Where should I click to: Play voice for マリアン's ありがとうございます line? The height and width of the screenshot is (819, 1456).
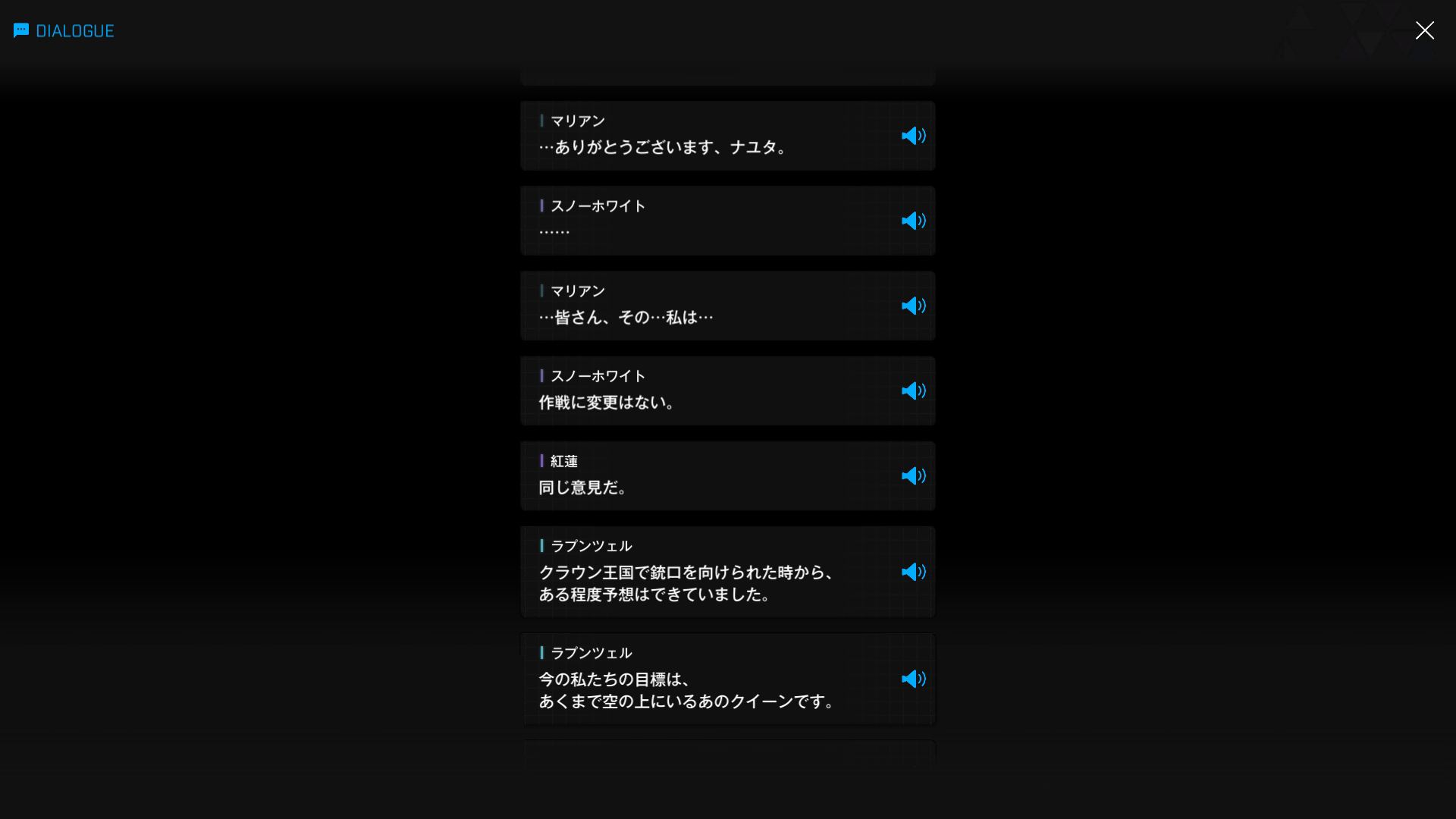coord(913,136)
